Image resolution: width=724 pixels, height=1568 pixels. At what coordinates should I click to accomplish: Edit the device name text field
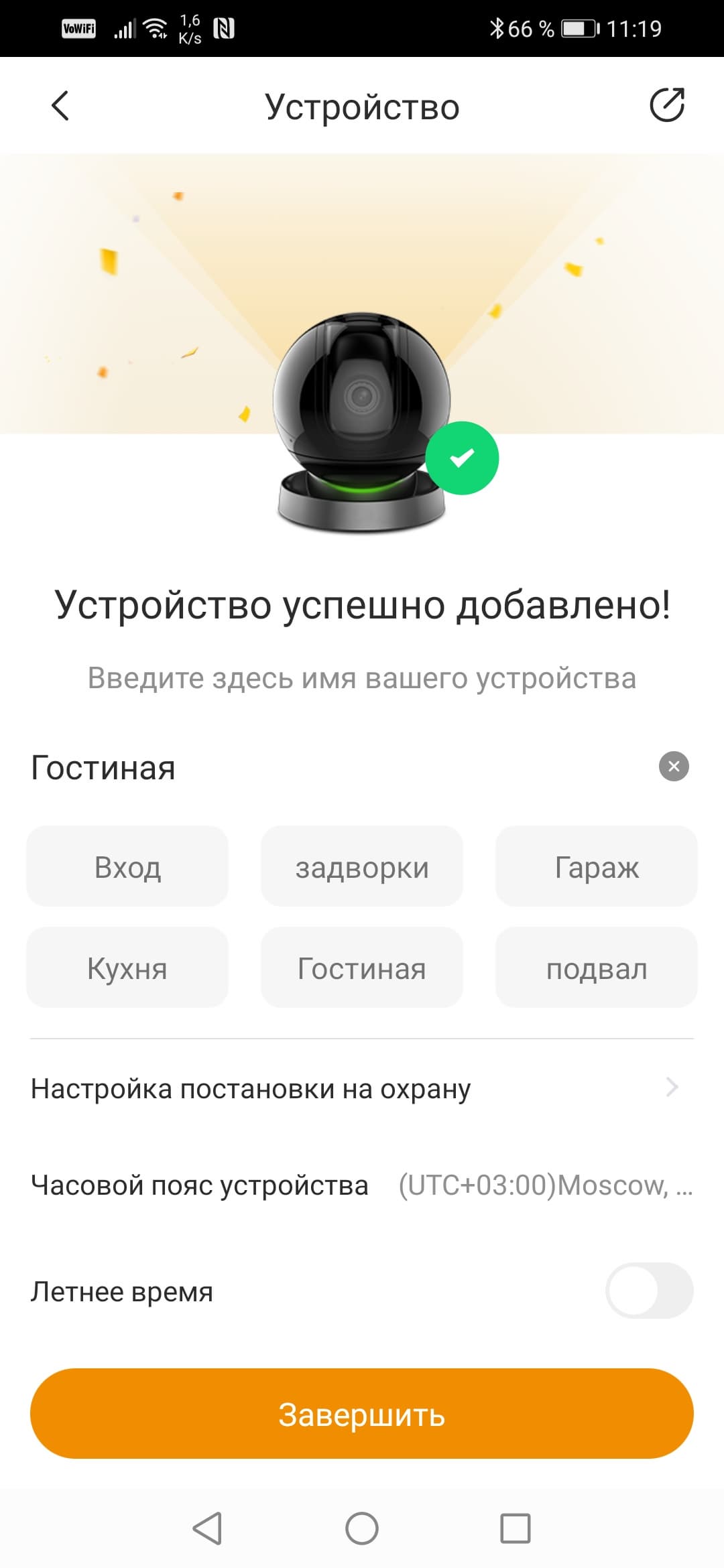335,768
